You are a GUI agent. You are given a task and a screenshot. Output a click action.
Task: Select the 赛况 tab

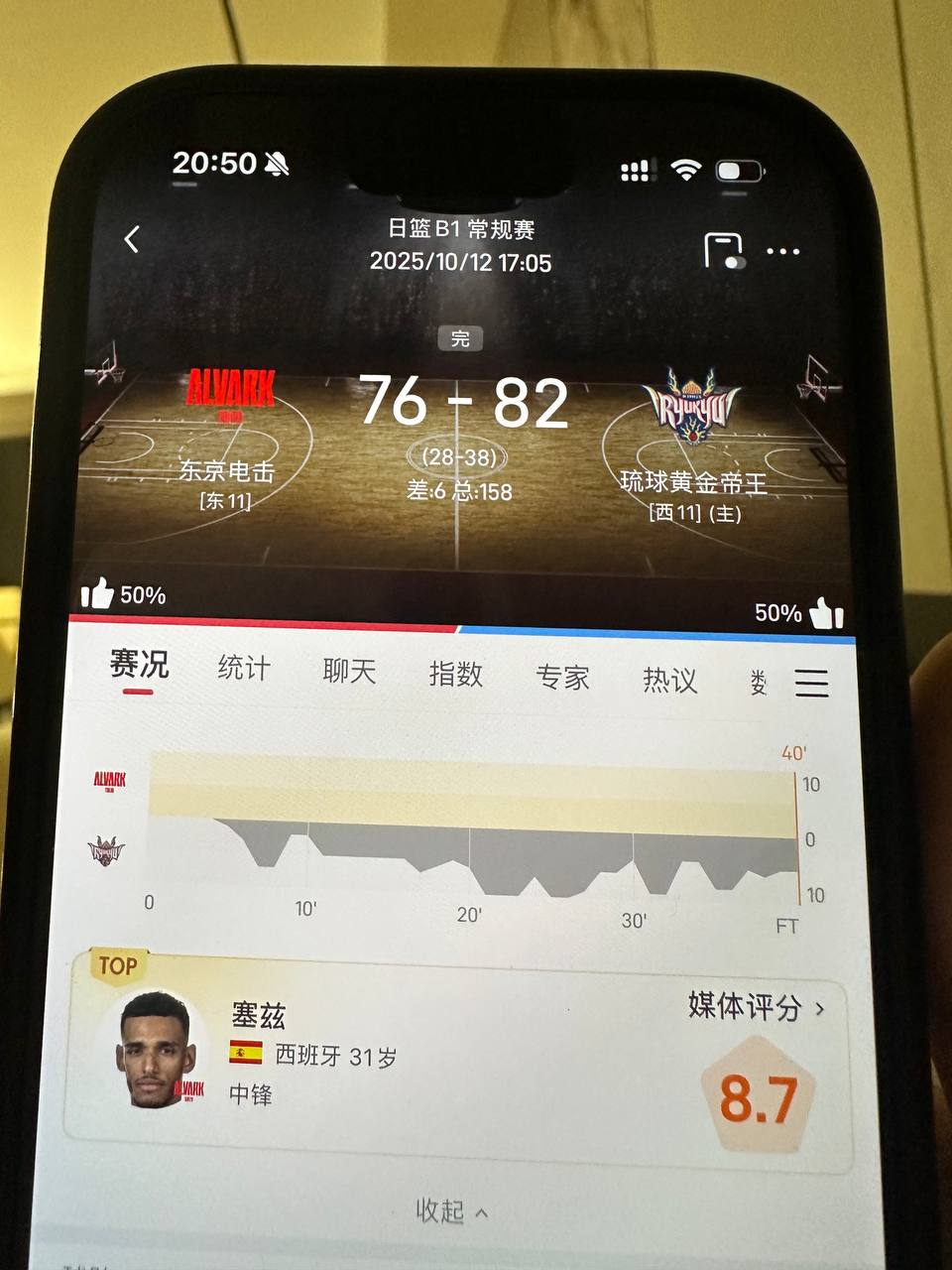coord(139,664)
